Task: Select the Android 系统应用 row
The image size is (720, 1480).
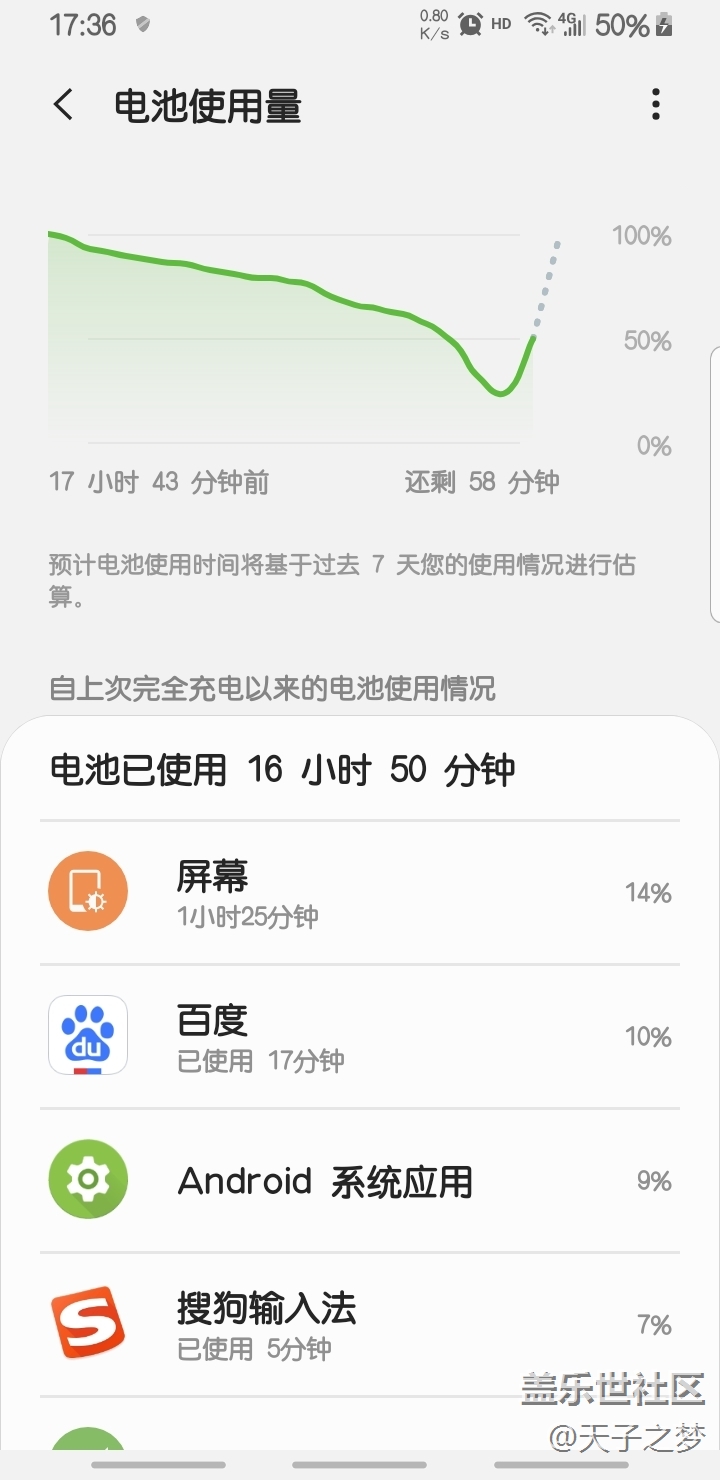Action: click(x=360, y=1181)
